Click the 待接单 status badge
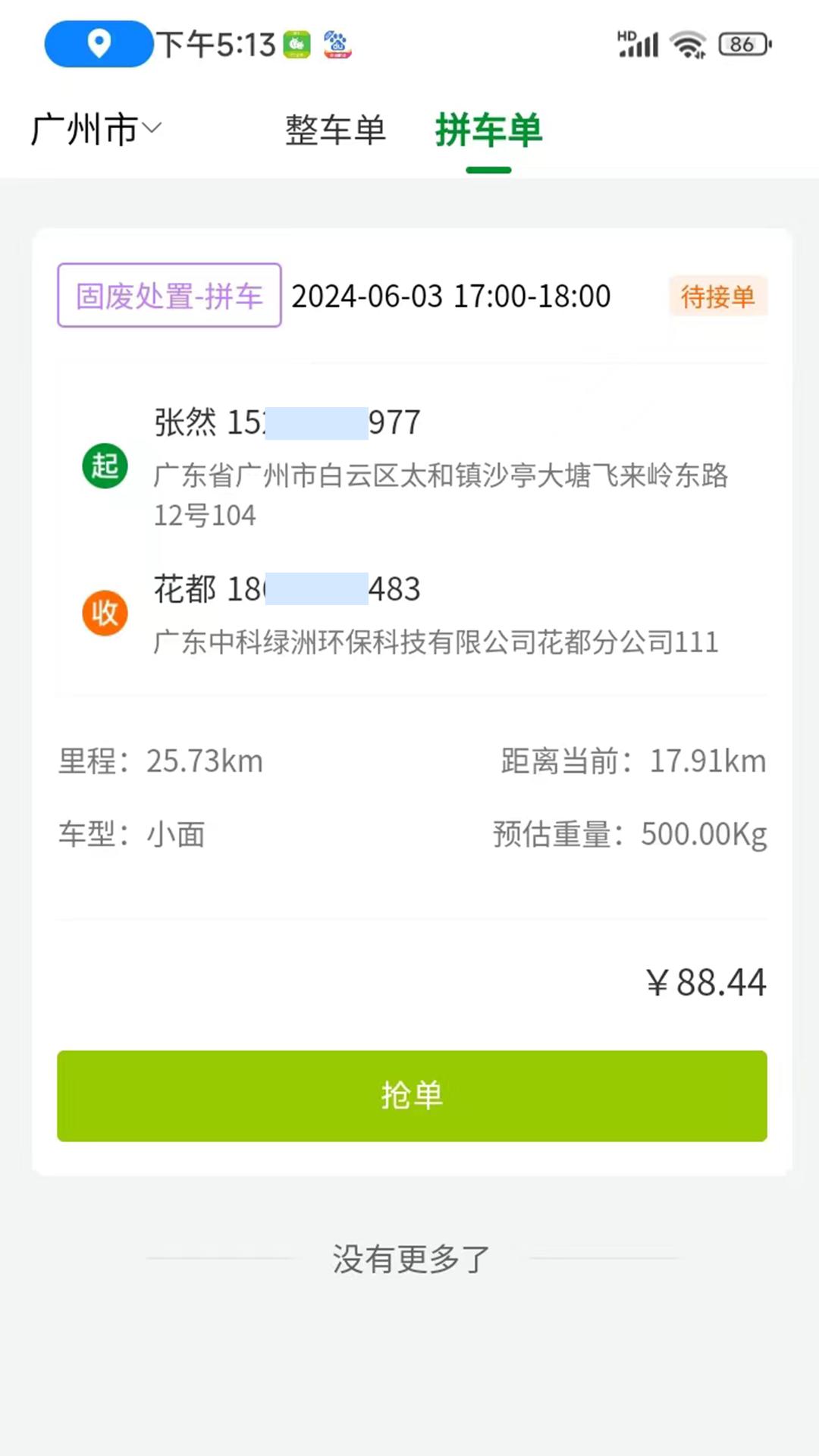This screenshot has width=819, height=1456. 718,297
